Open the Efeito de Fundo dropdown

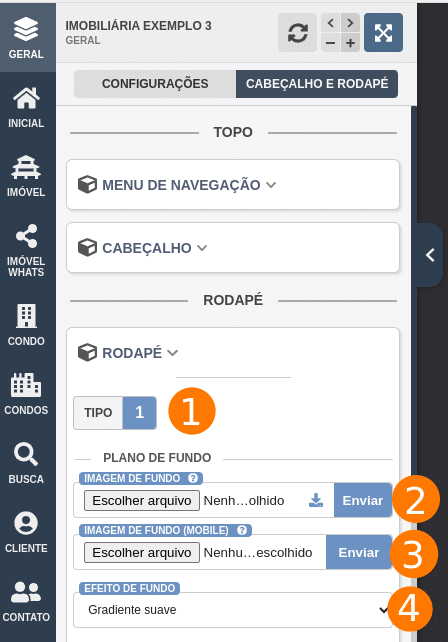pyautogui.click(x=233, y=610)
